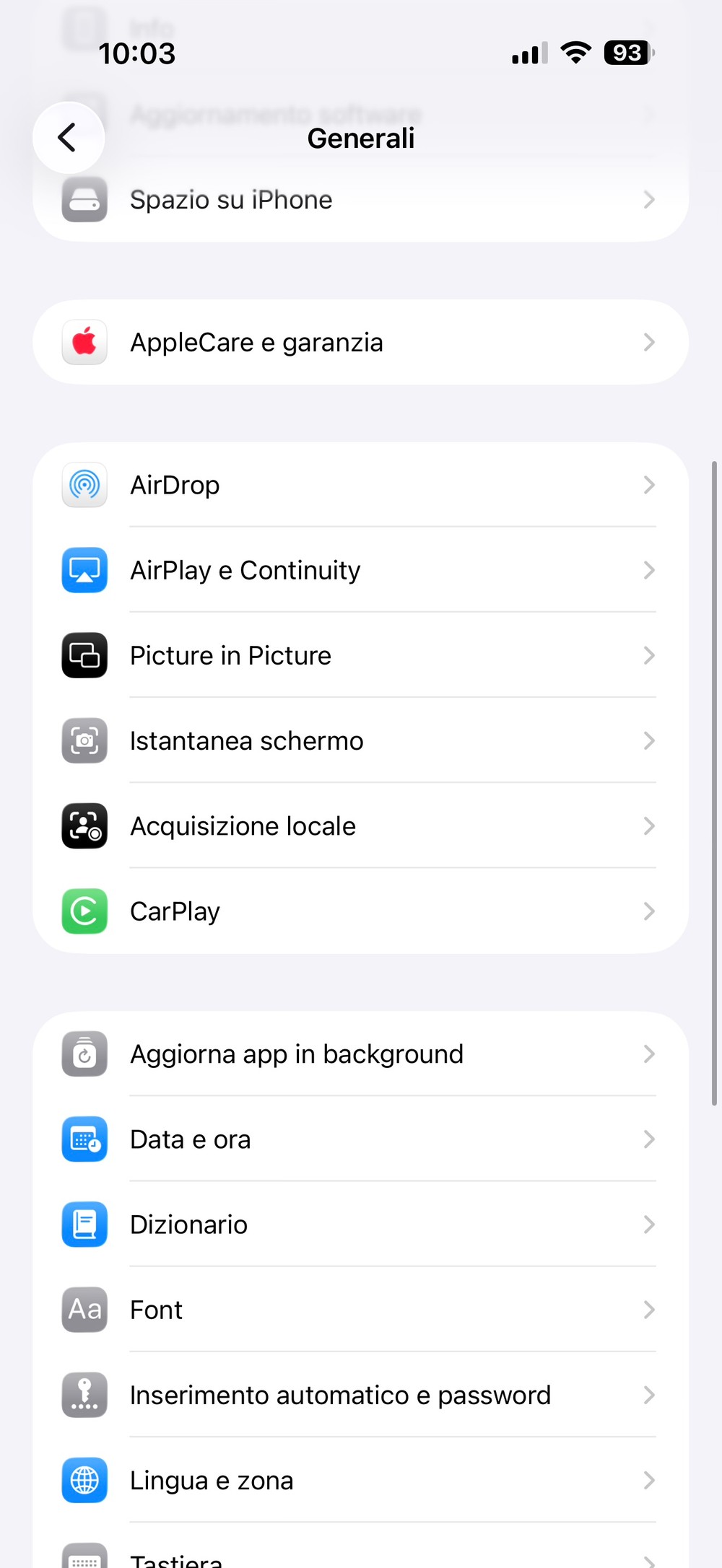Open Picture in Picture settings
This screenshot has width=722, height=1568.
pyautogui.click(x=360, y=655)
